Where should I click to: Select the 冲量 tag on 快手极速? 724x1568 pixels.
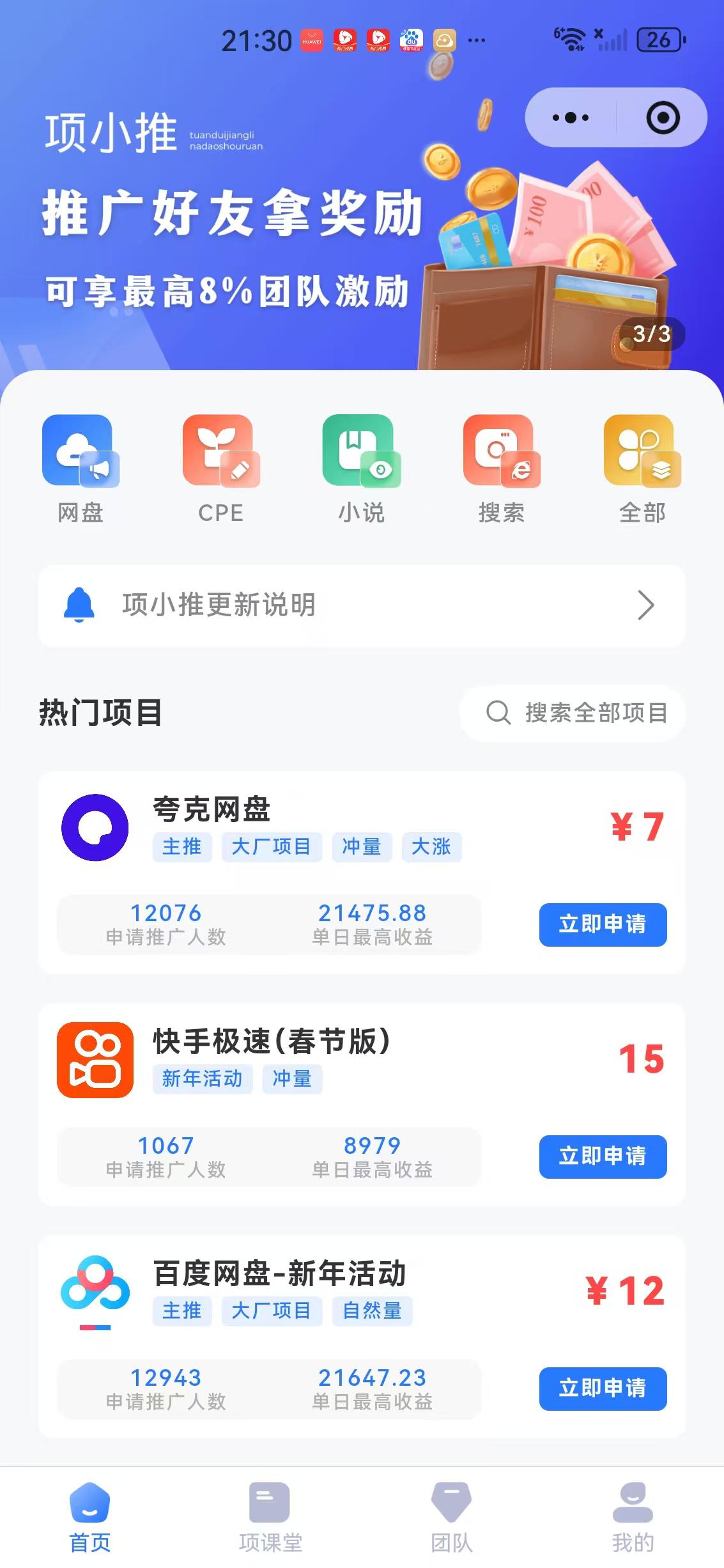[293, 1079]
